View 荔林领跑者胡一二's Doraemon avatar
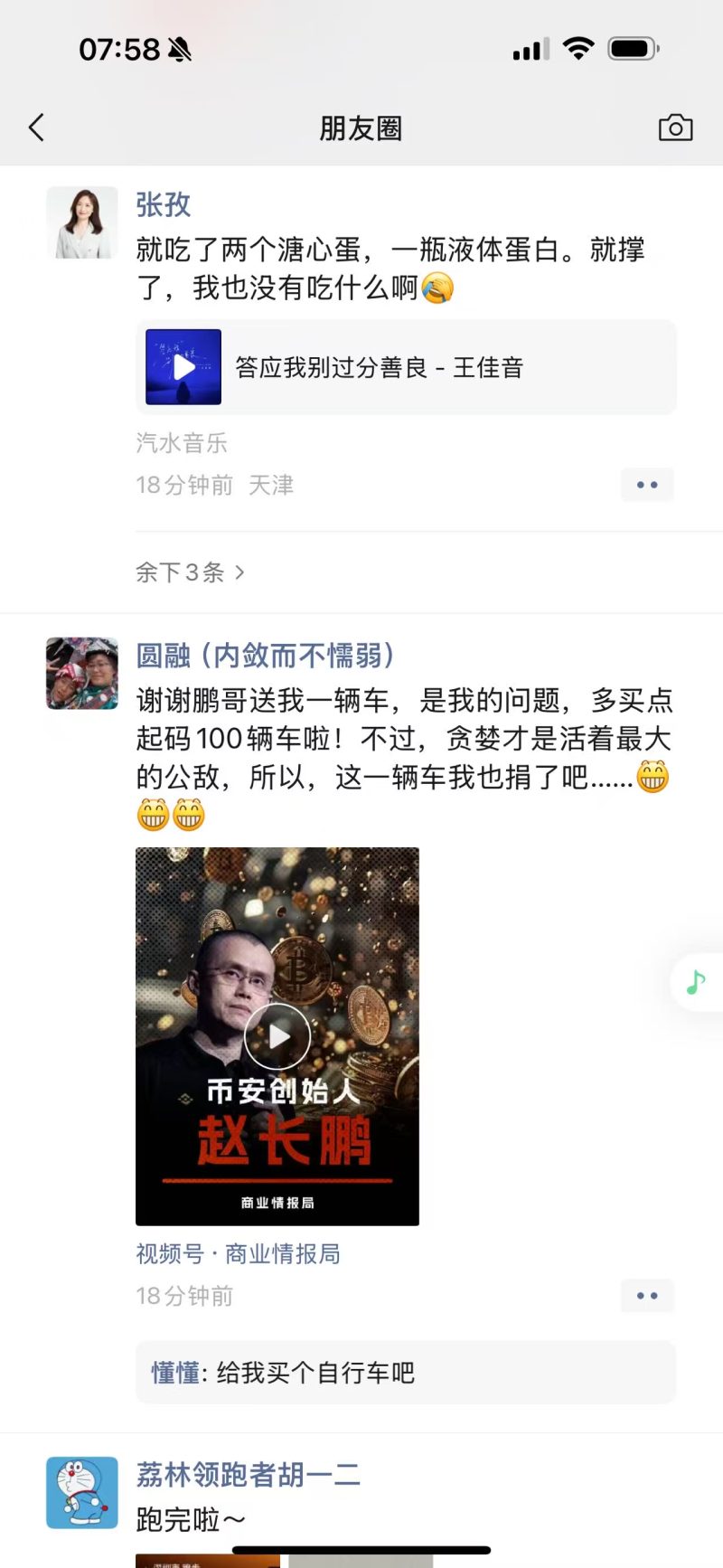Image resolution: width=723 pixels, height=1568 pixels. point(82,1492)
